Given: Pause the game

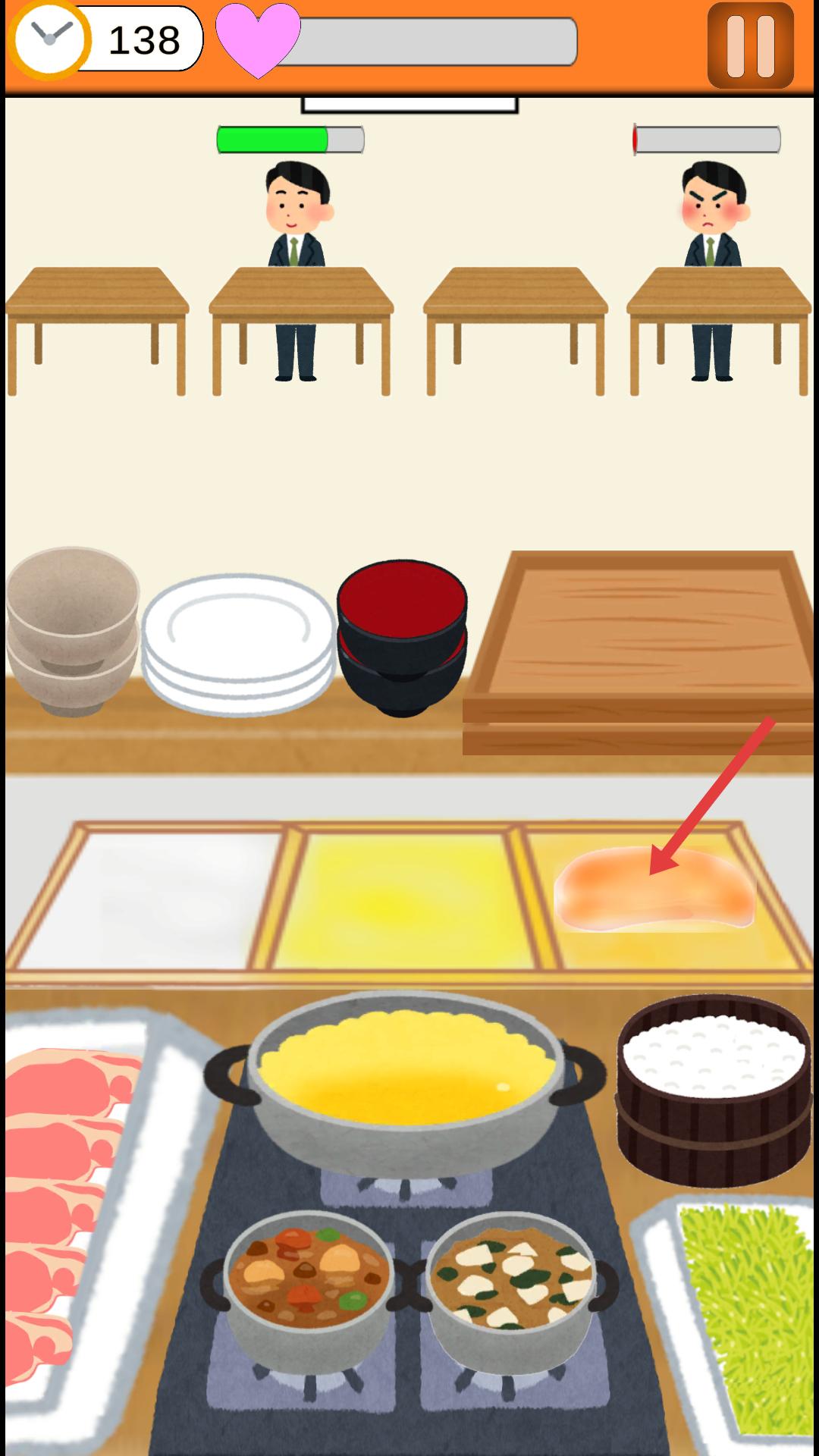Looking at the screenshot, I should (x=750, y=45).
